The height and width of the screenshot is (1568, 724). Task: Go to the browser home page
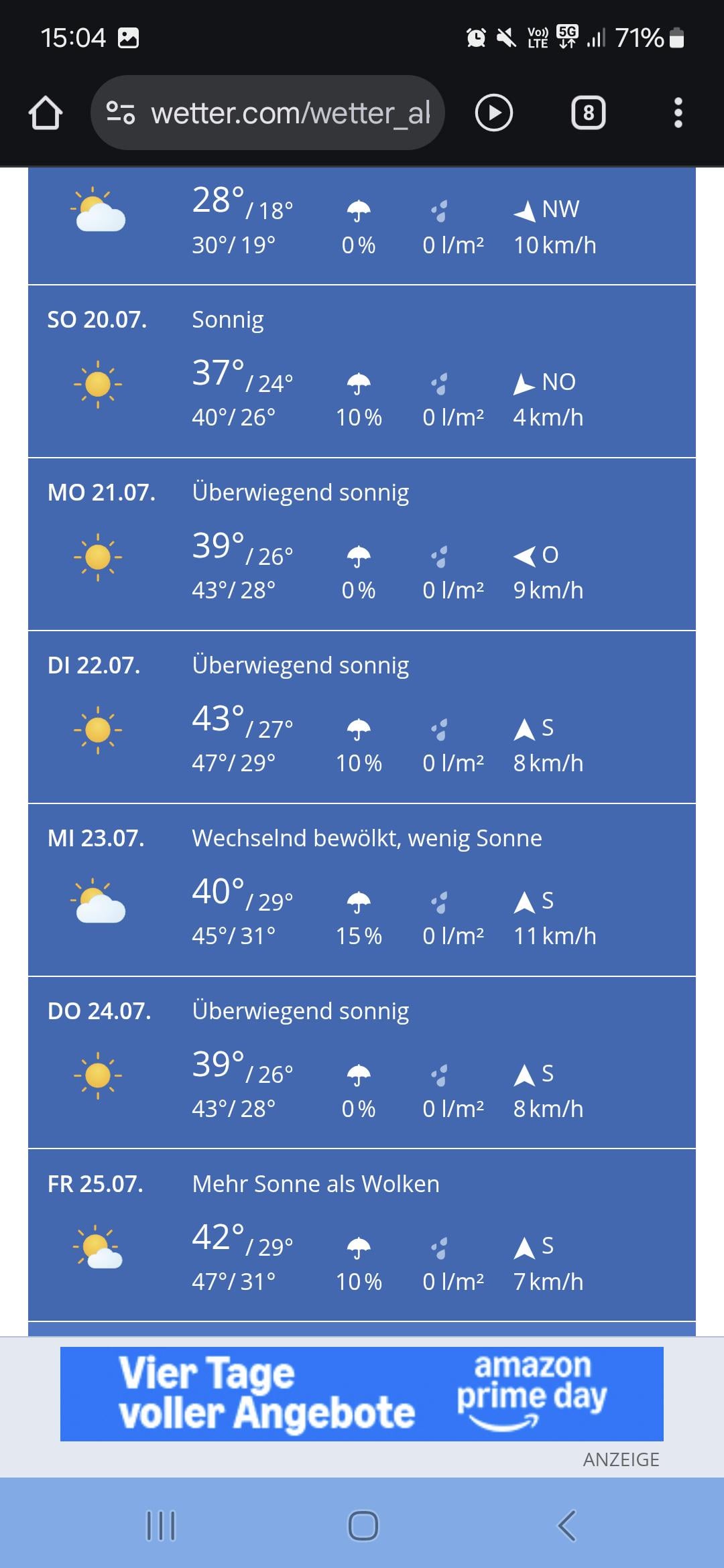click(46, 113)
